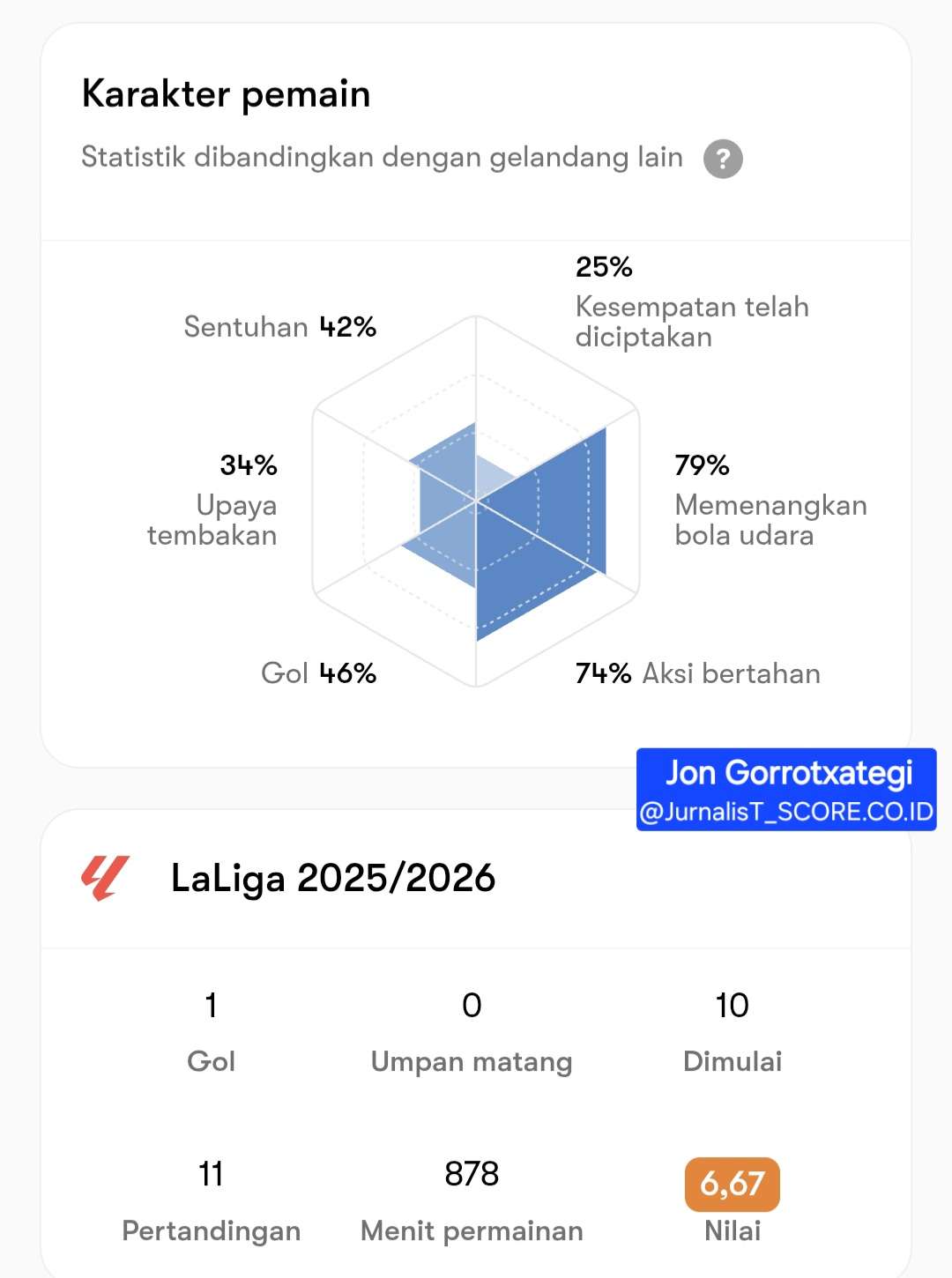Open the help icon beside statistik gelandang
The width and height of the screenshot is (952, 1278).
pos(723,159)
